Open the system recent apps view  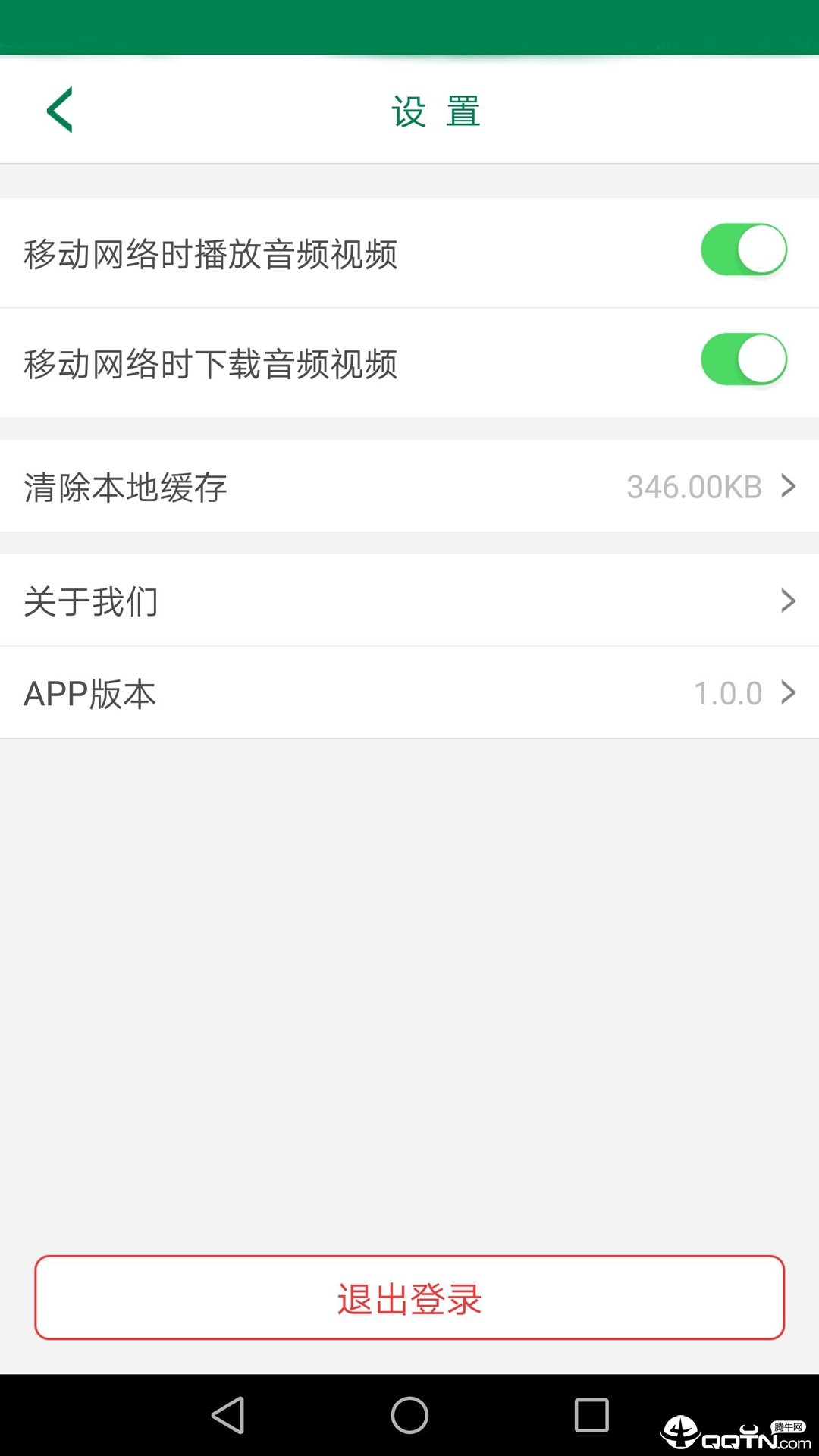click(591, 1415)
